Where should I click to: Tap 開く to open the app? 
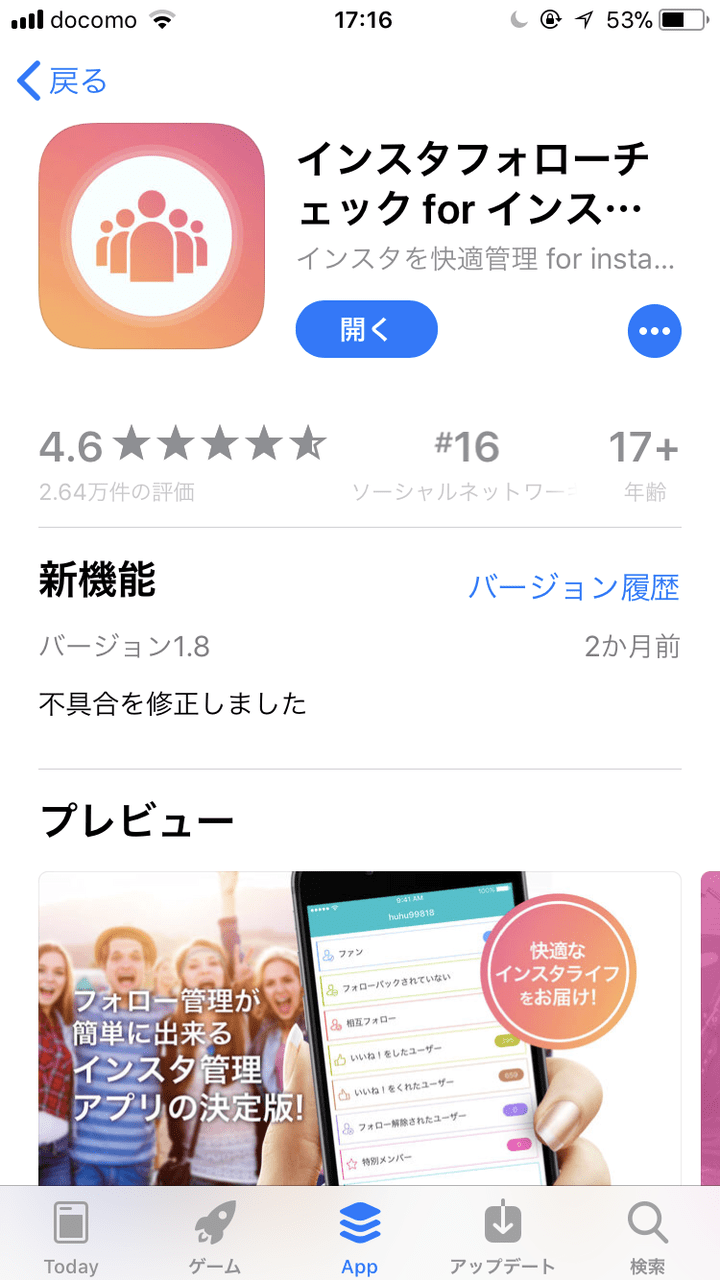coord(366,329)
